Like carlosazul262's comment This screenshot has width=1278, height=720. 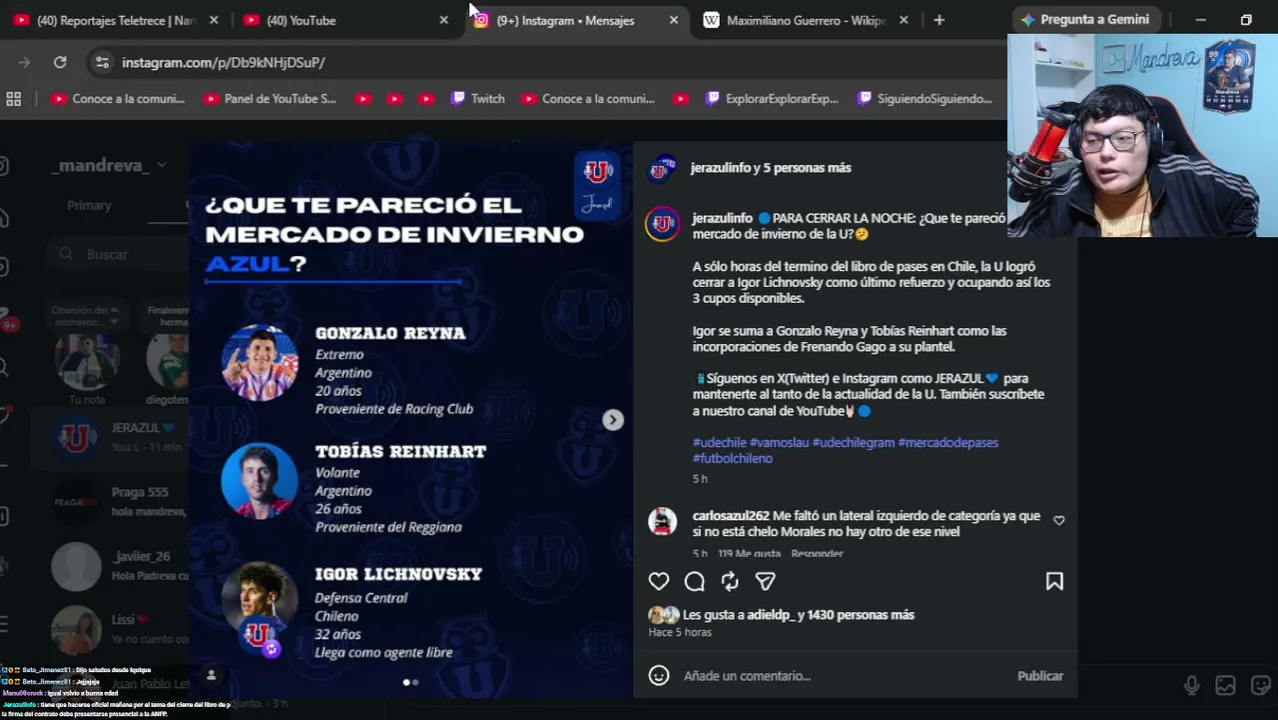(1059, 520)
